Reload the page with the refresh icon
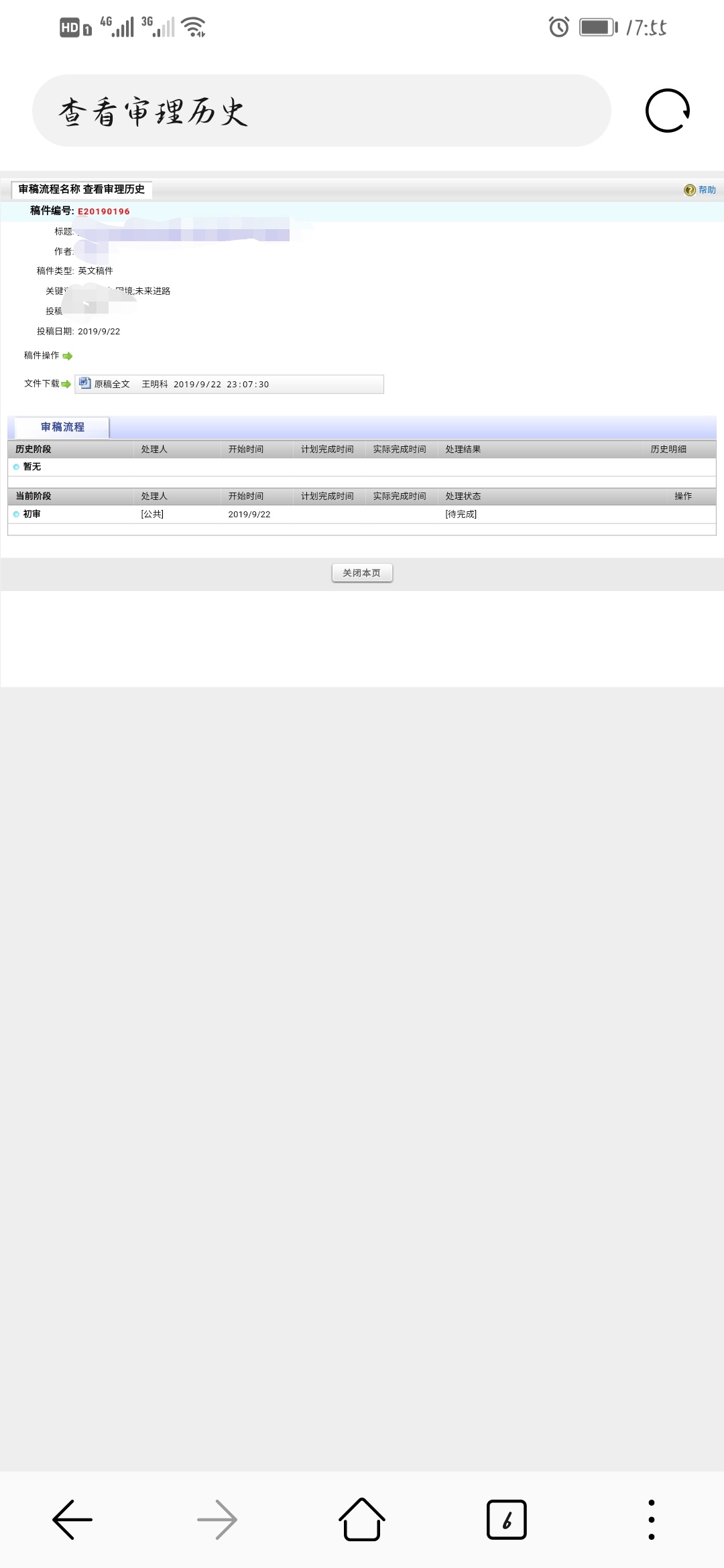This screenshot has width=724, height=1568. coord(668,111)
